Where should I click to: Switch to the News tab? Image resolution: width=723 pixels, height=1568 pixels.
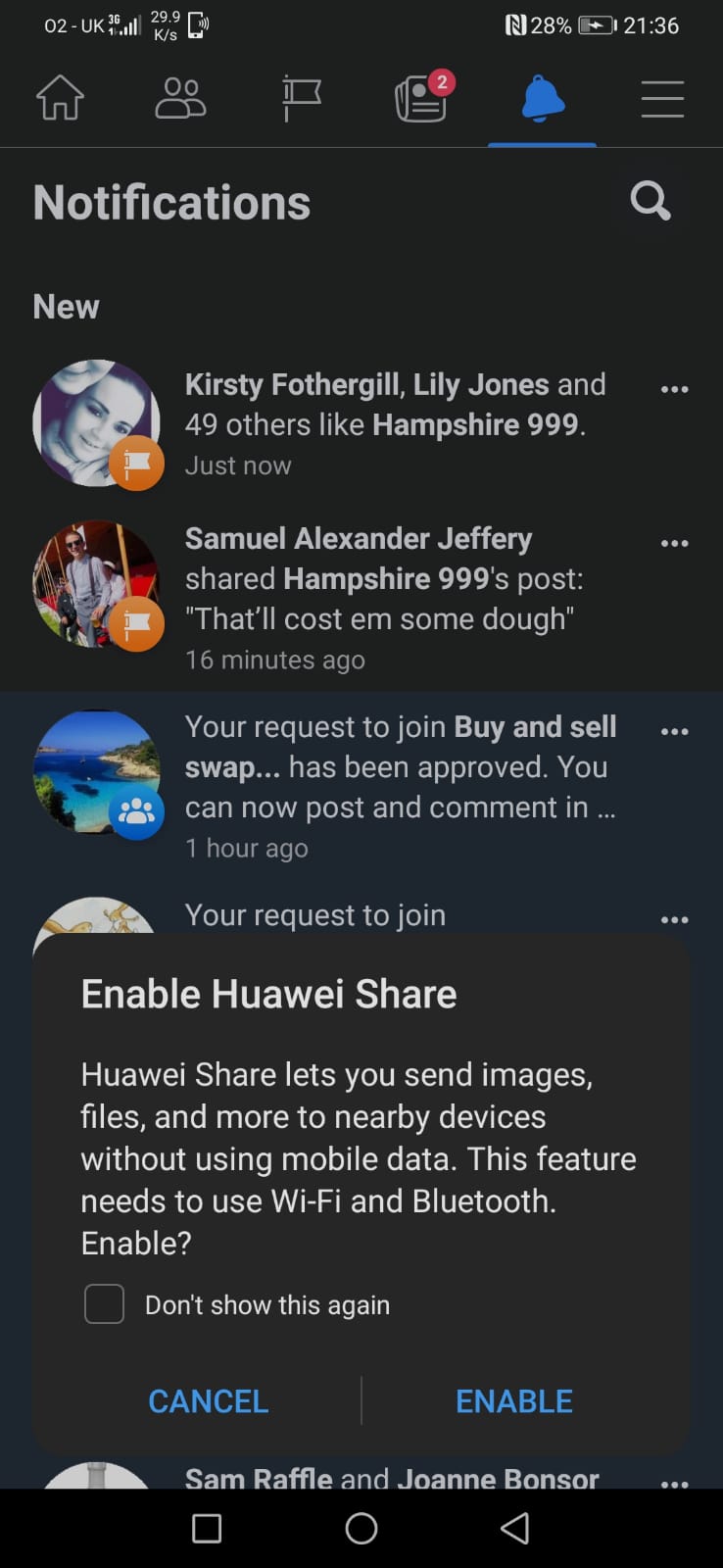[x=421, y=99]
